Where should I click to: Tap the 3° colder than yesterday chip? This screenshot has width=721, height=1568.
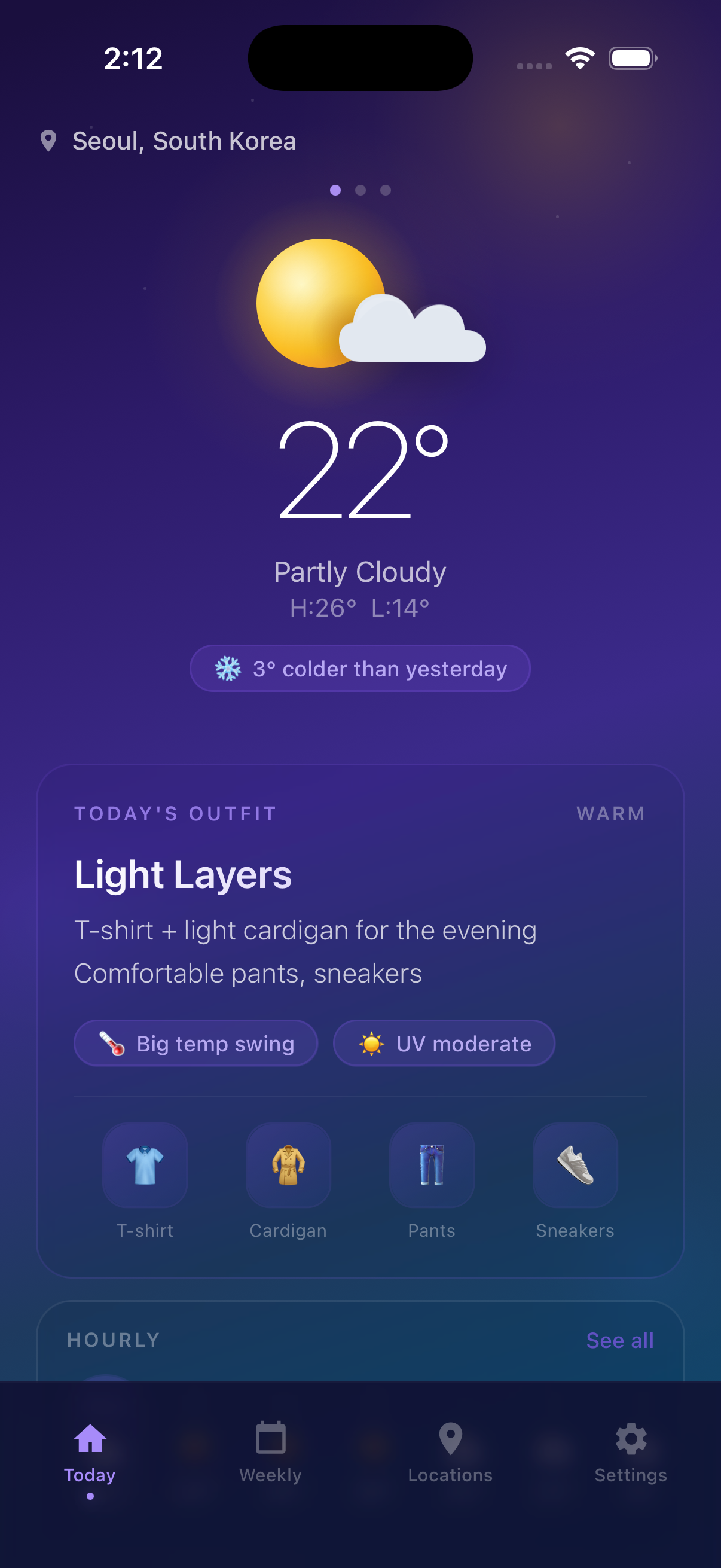pos(360,669)
